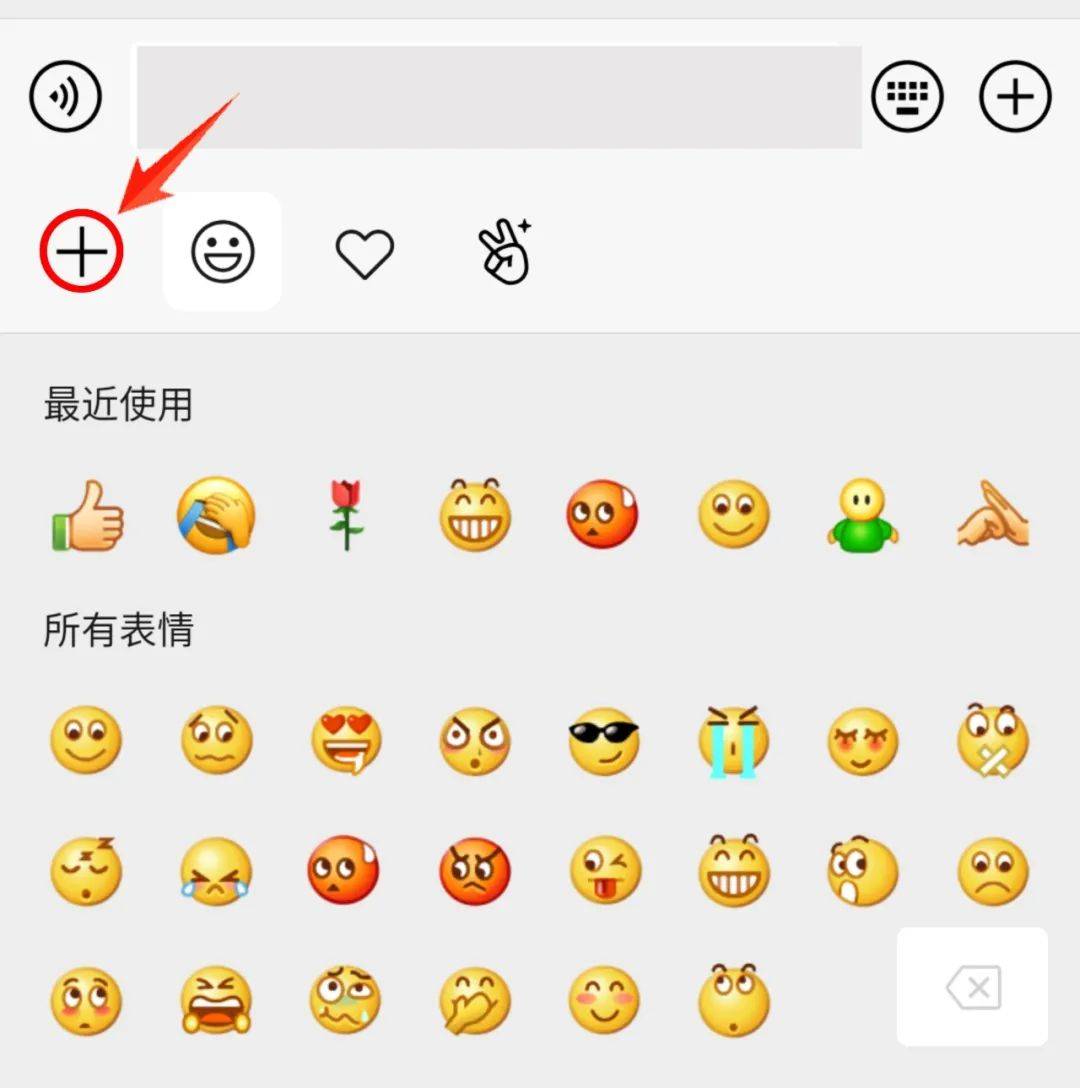Add the crying streaming tears emoji

[x=733, y=742]
